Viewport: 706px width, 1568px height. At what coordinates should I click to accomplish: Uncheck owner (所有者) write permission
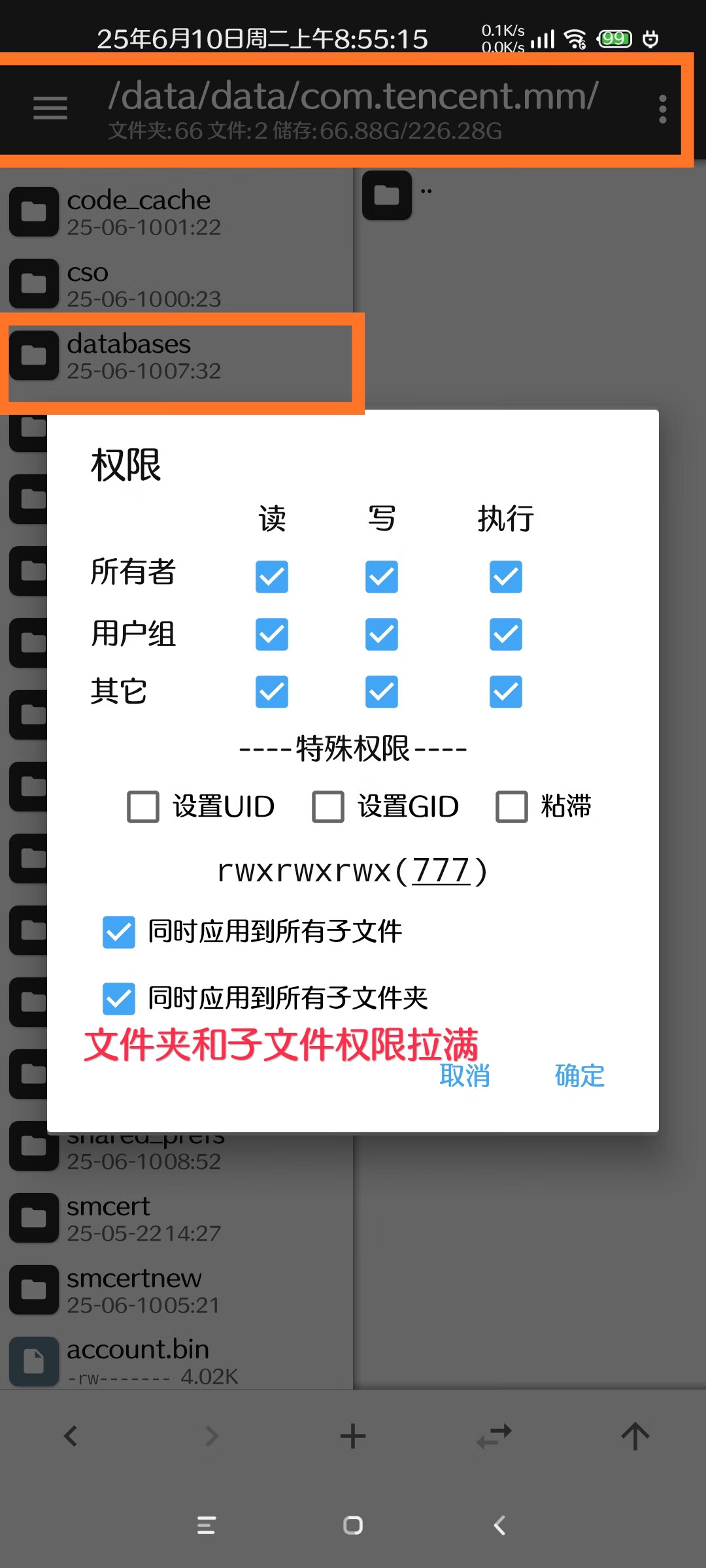pyautogui.click(x=382, y=577)
